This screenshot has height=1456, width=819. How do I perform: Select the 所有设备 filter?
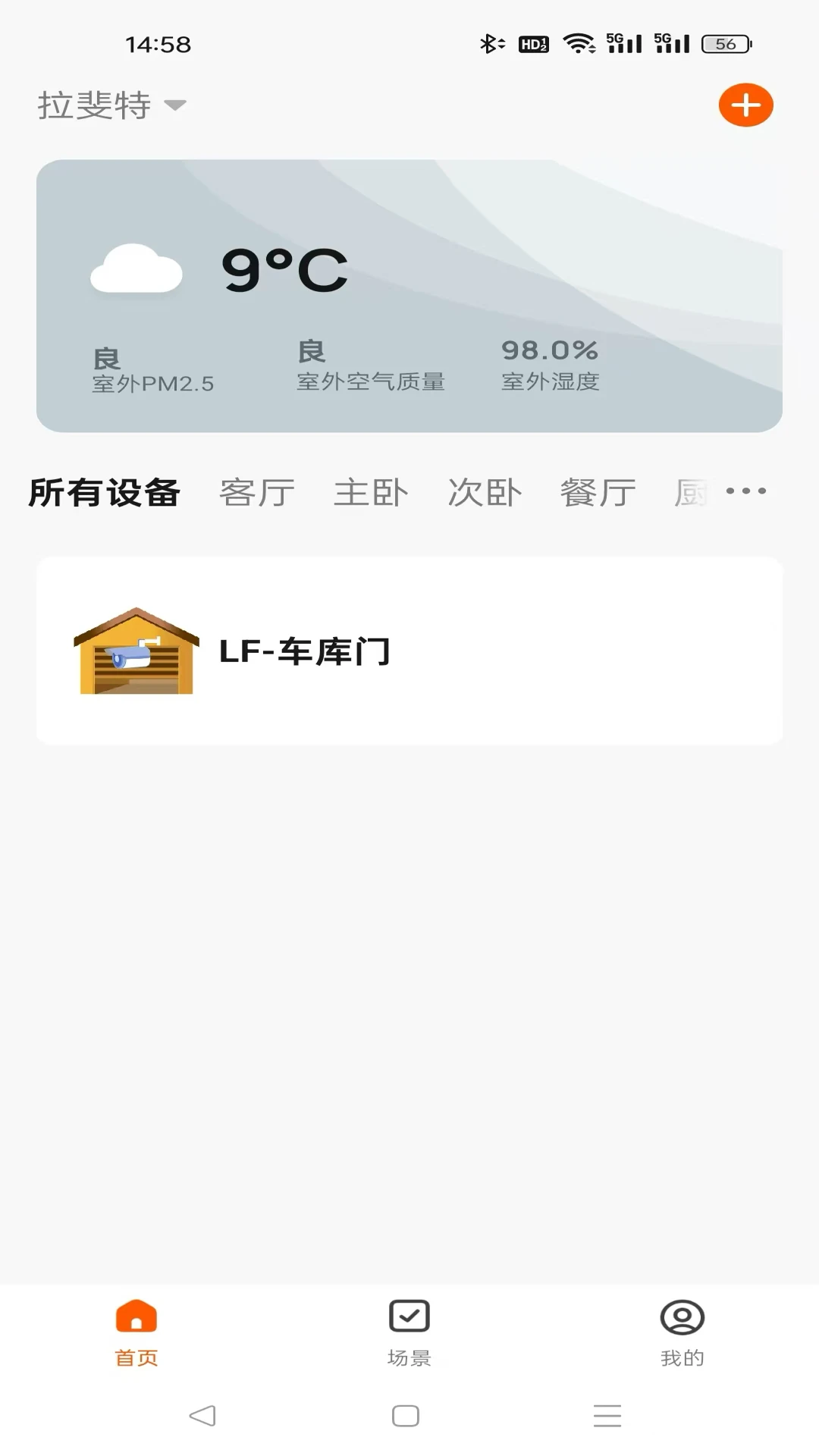(103, 491)
